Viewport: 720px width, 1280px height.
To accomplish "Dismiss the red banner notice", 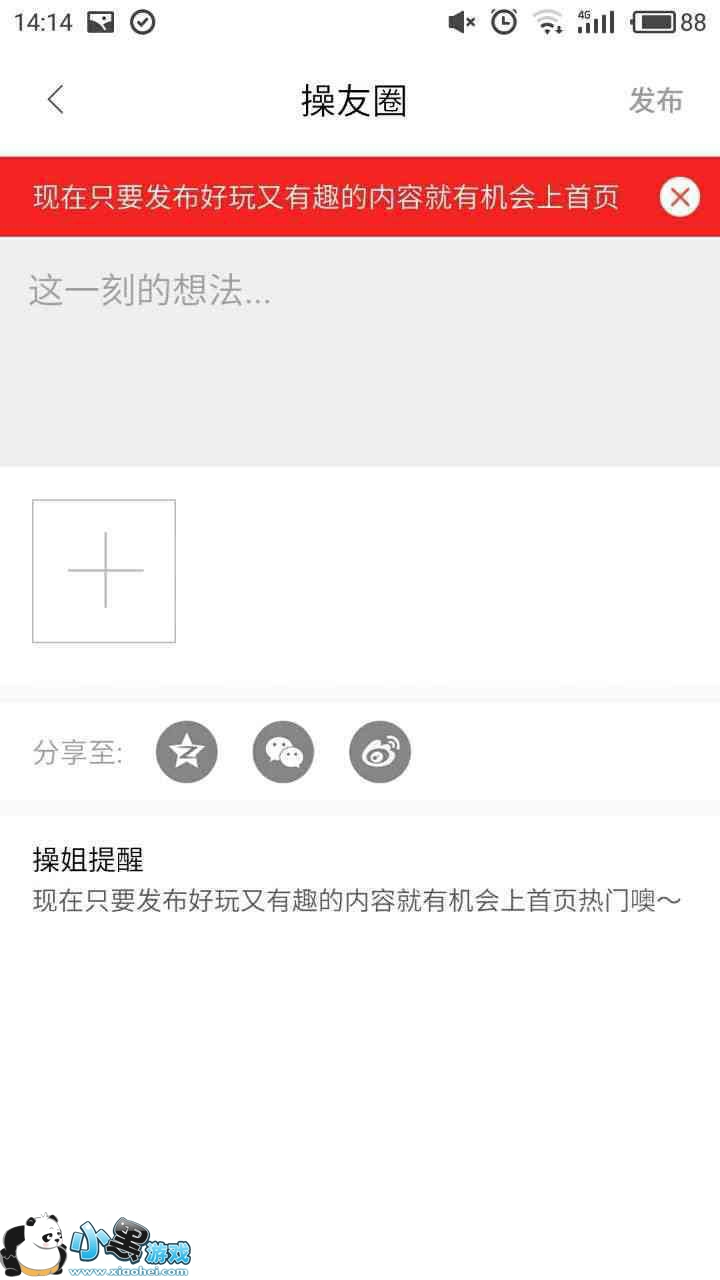I will tap(679, 197).
